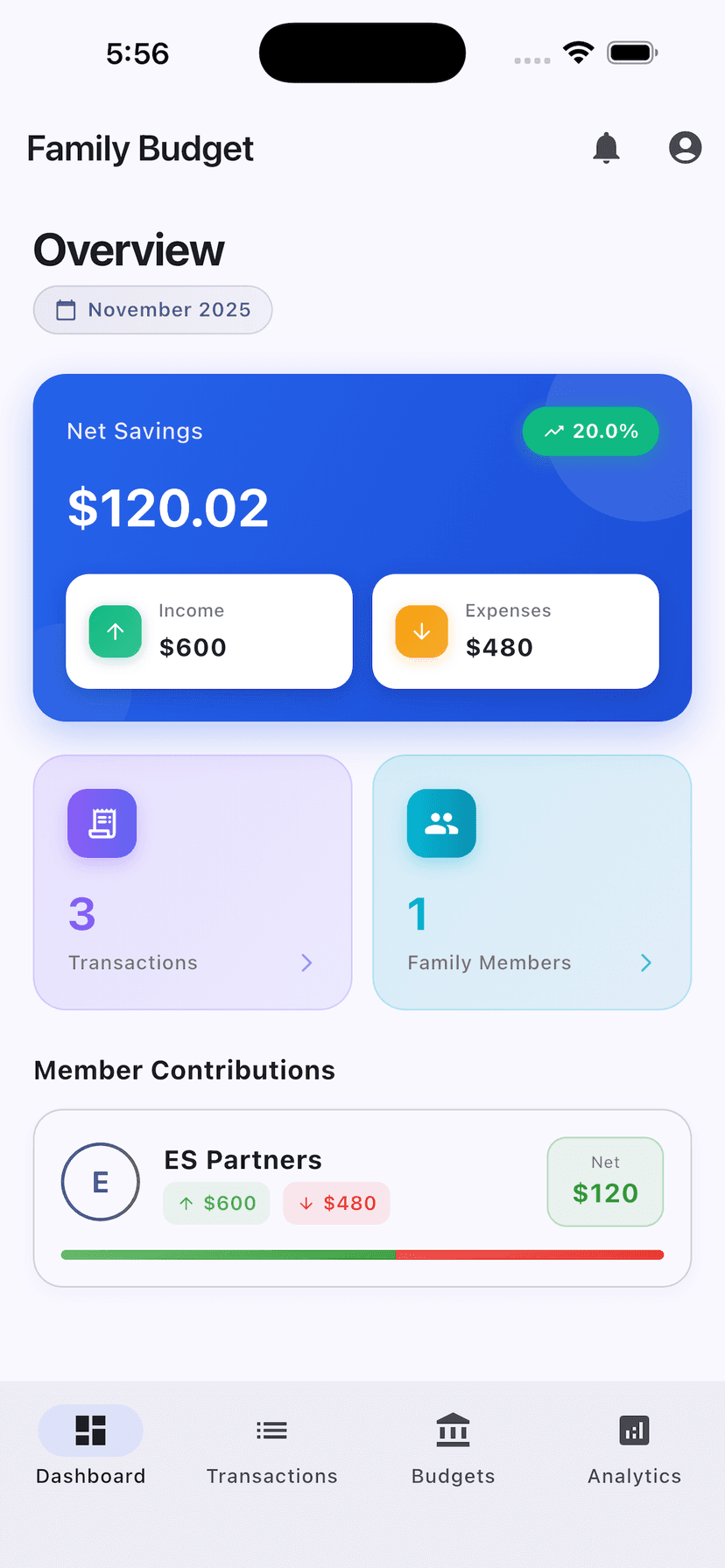This screenshot has height=1568, width=725.
Task: Click the green income arrow icon
Action: tap(115, 630)
